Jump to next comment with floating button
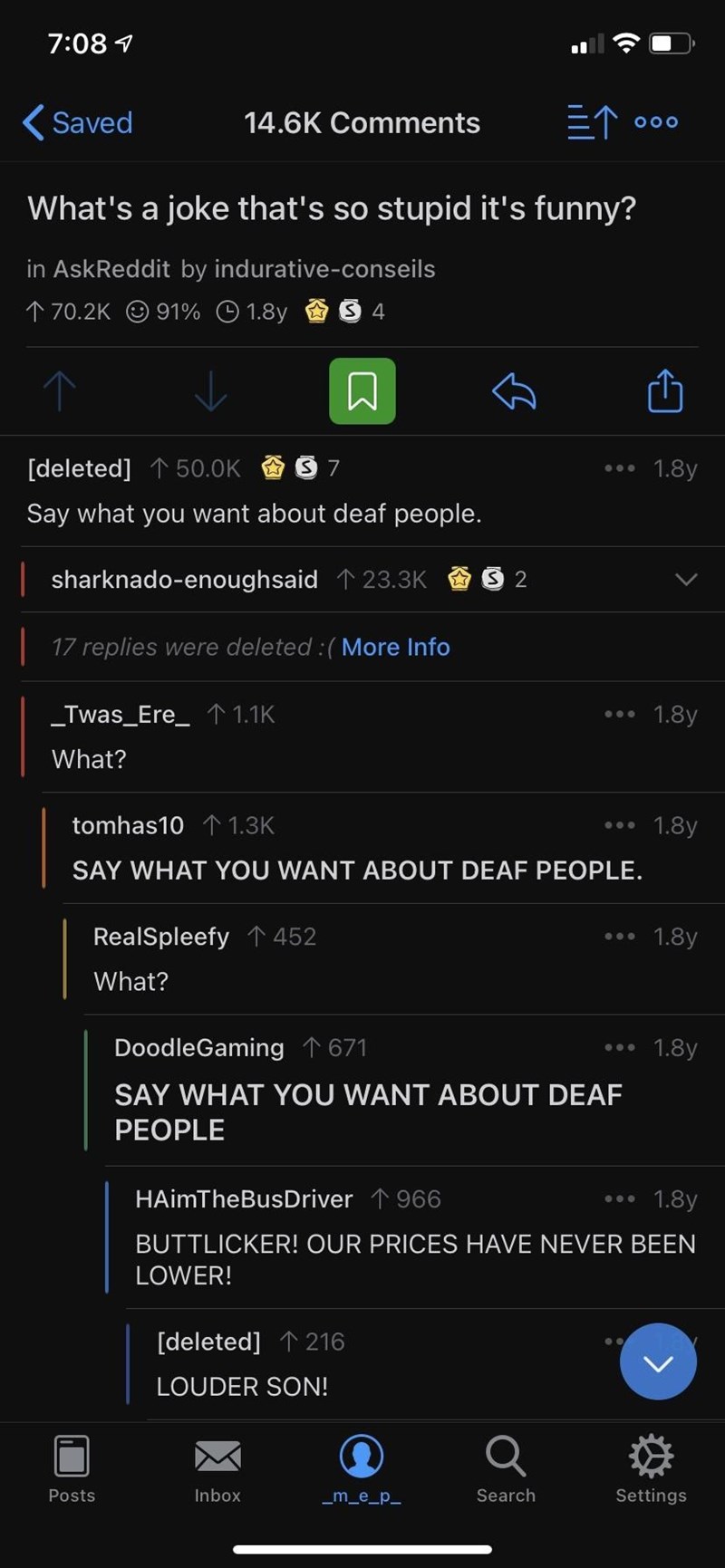Image resolution: width=725 pixels, height=1568 pixels. (658, 1361)
